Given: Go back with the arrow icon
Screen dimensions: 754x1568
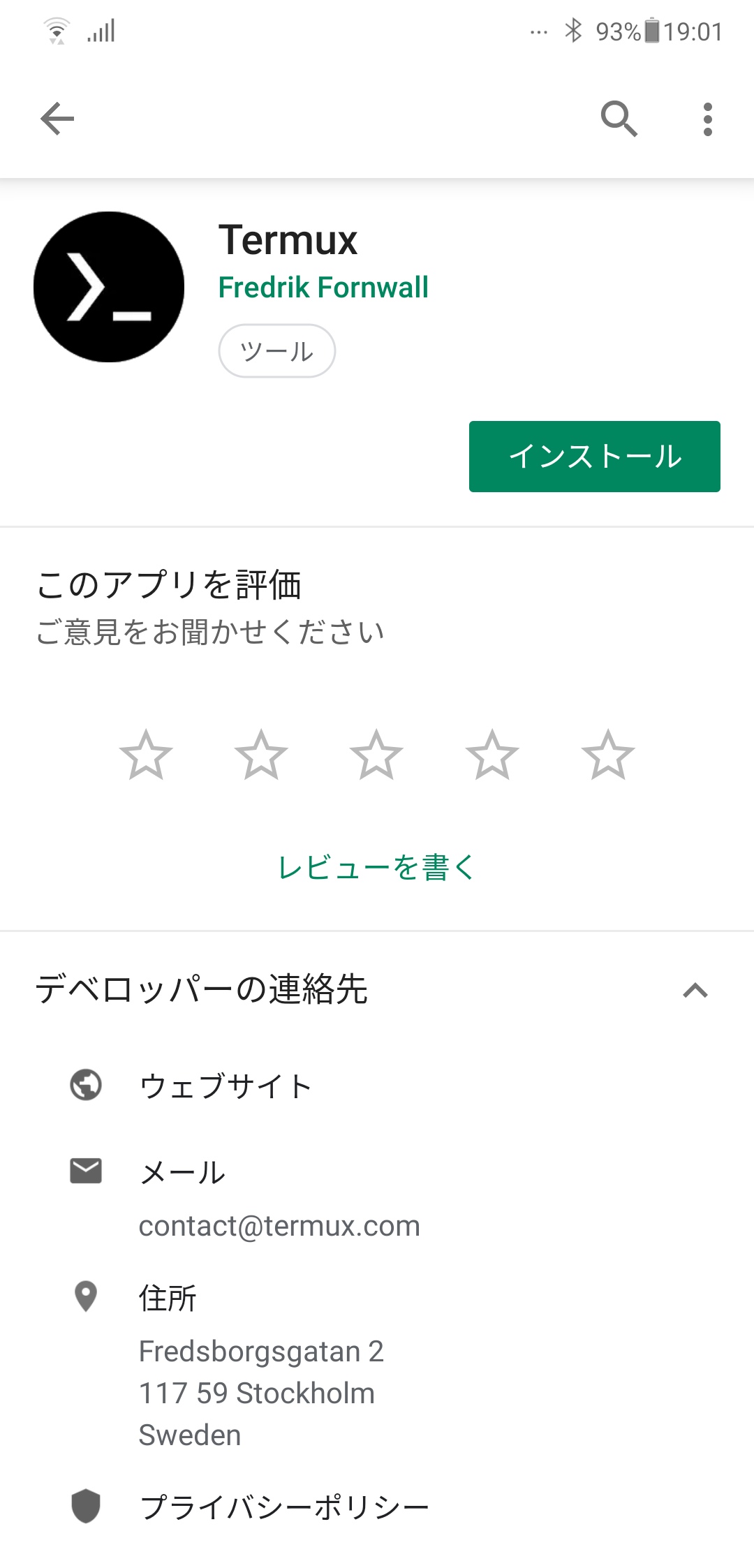Looking at the screenshot, I should [57, 119].
